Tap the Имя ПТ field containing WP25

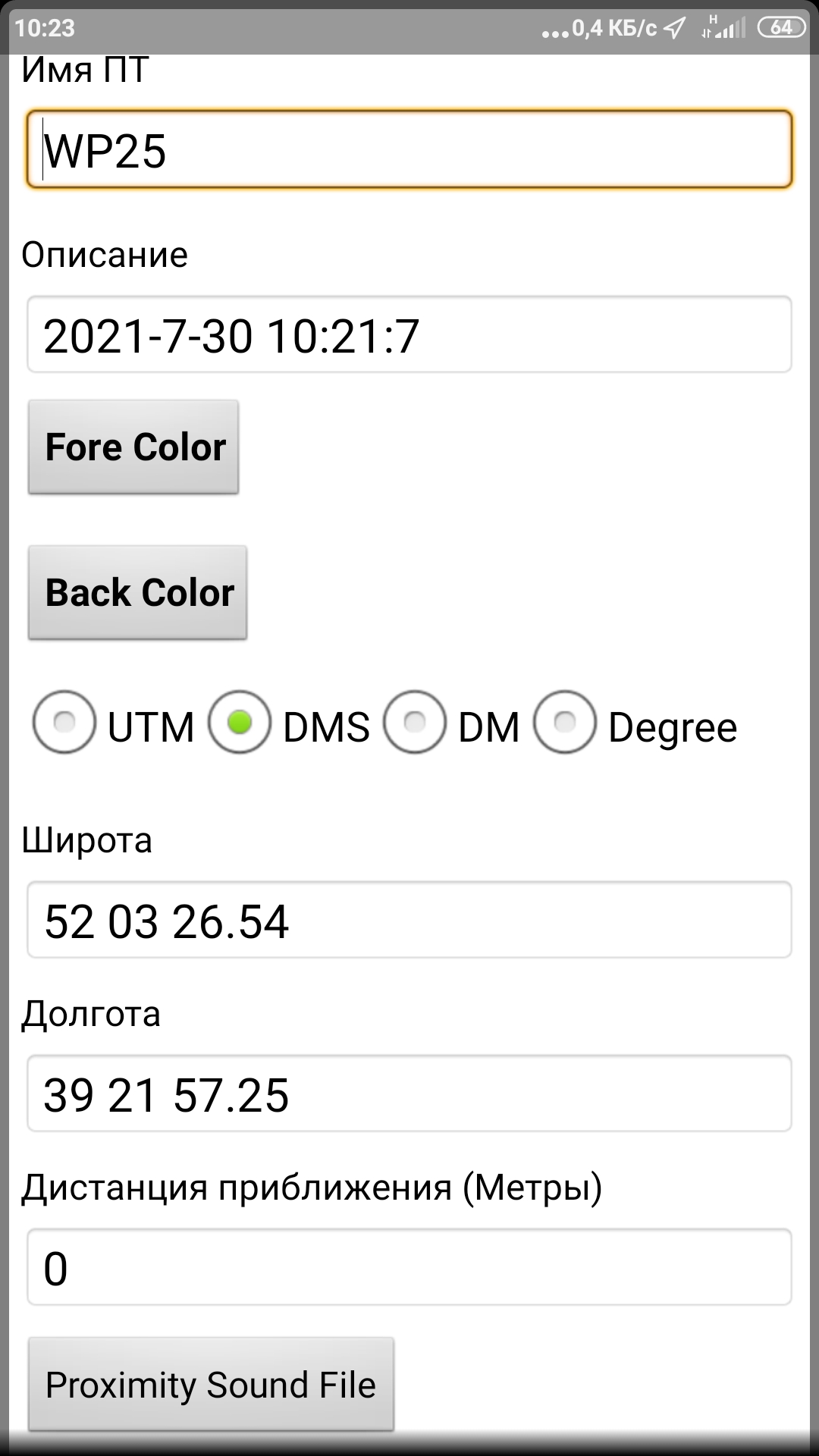409,149
